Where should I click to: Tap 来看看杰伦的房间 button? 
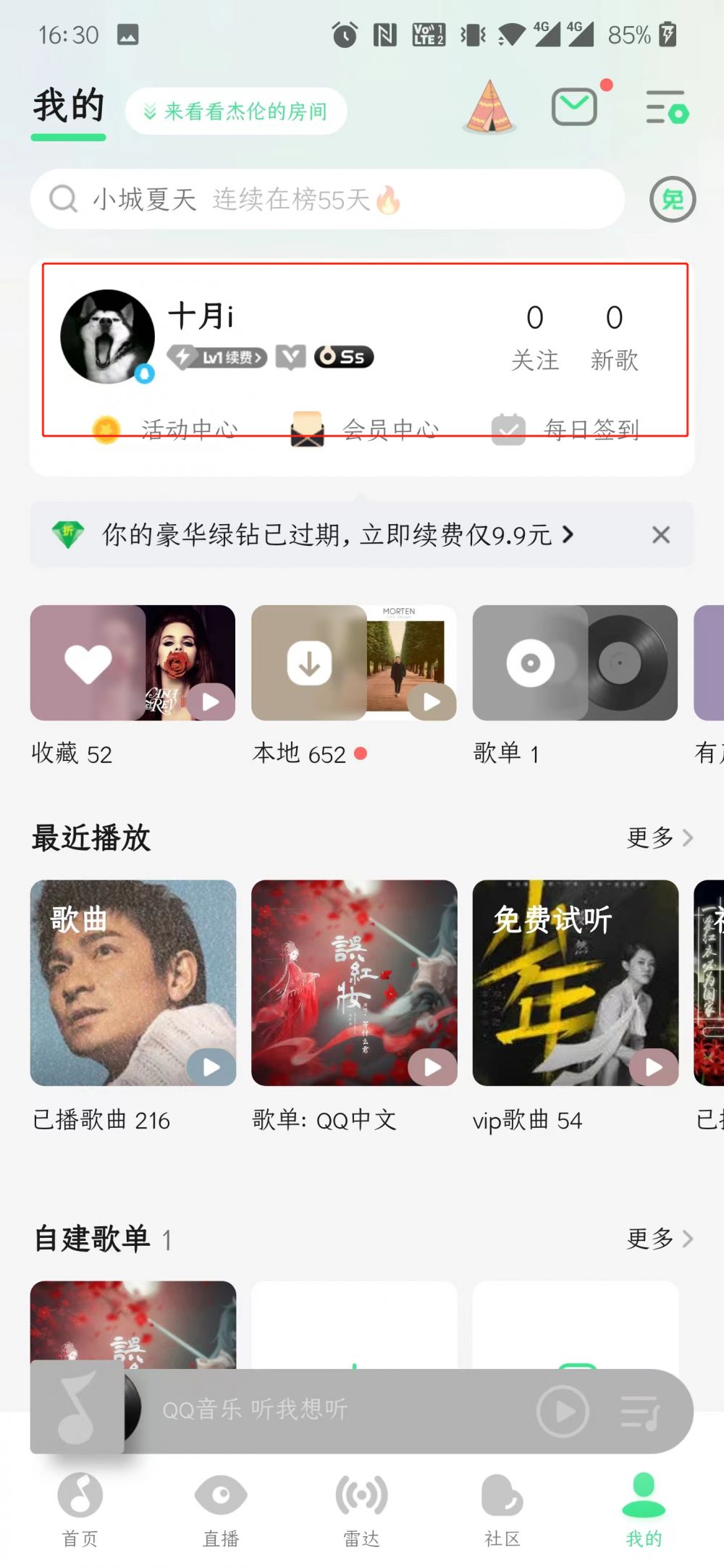236,111
